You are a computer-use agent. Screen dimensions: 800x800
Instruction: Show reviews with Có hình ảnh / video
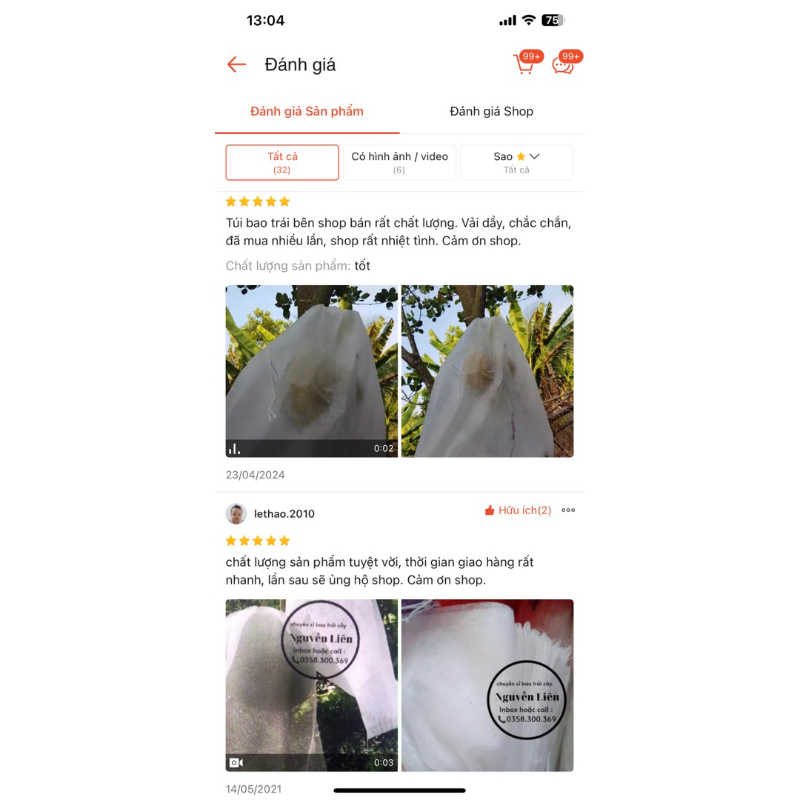point(399,162)
